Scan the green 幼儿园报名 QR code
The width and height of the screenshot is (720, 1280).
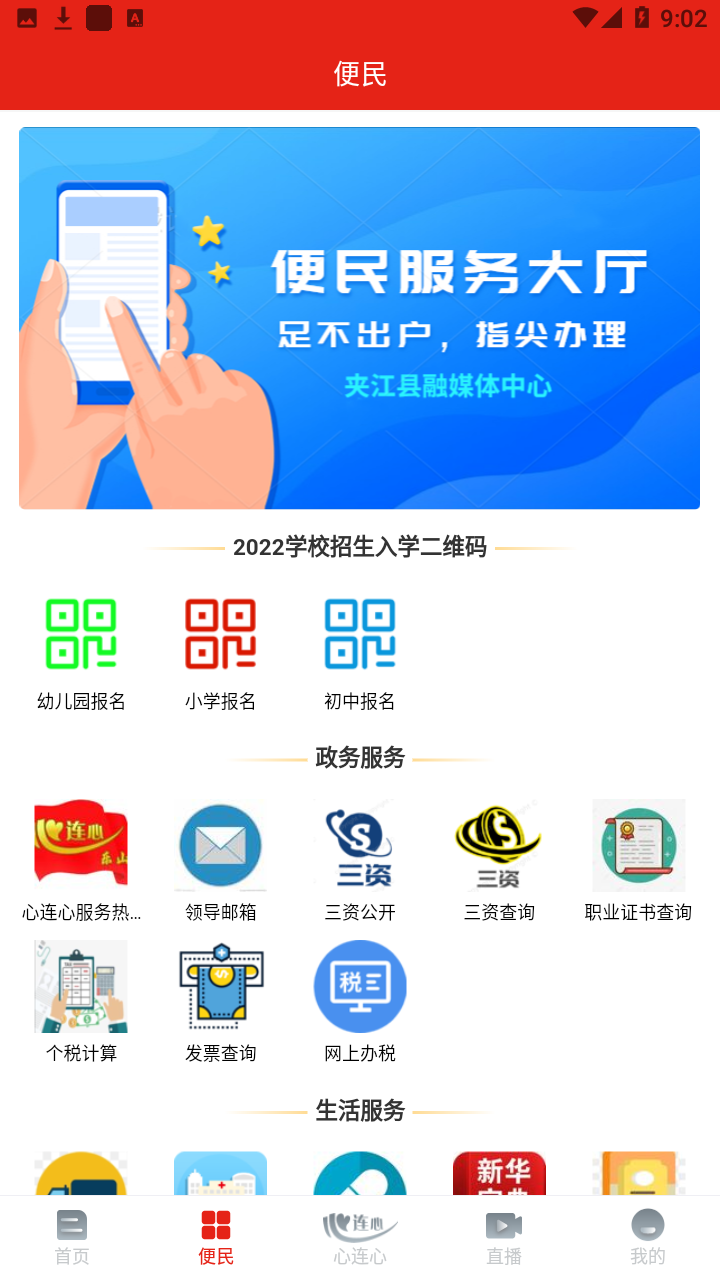(81, 630)
